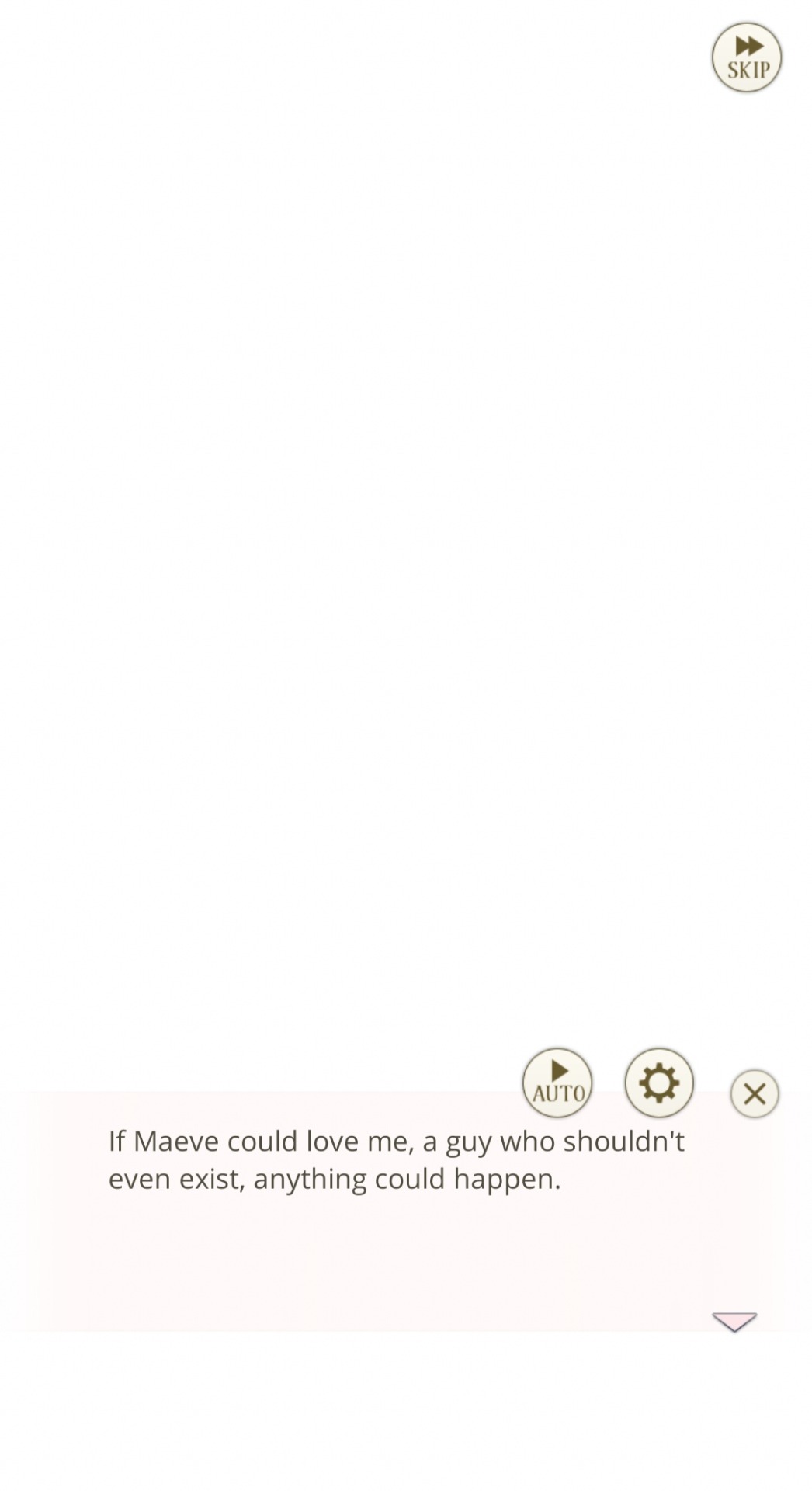Enable AUTO play for dialogue
This screenshot has height=1491, width=812.
(x=557, y=1083)
